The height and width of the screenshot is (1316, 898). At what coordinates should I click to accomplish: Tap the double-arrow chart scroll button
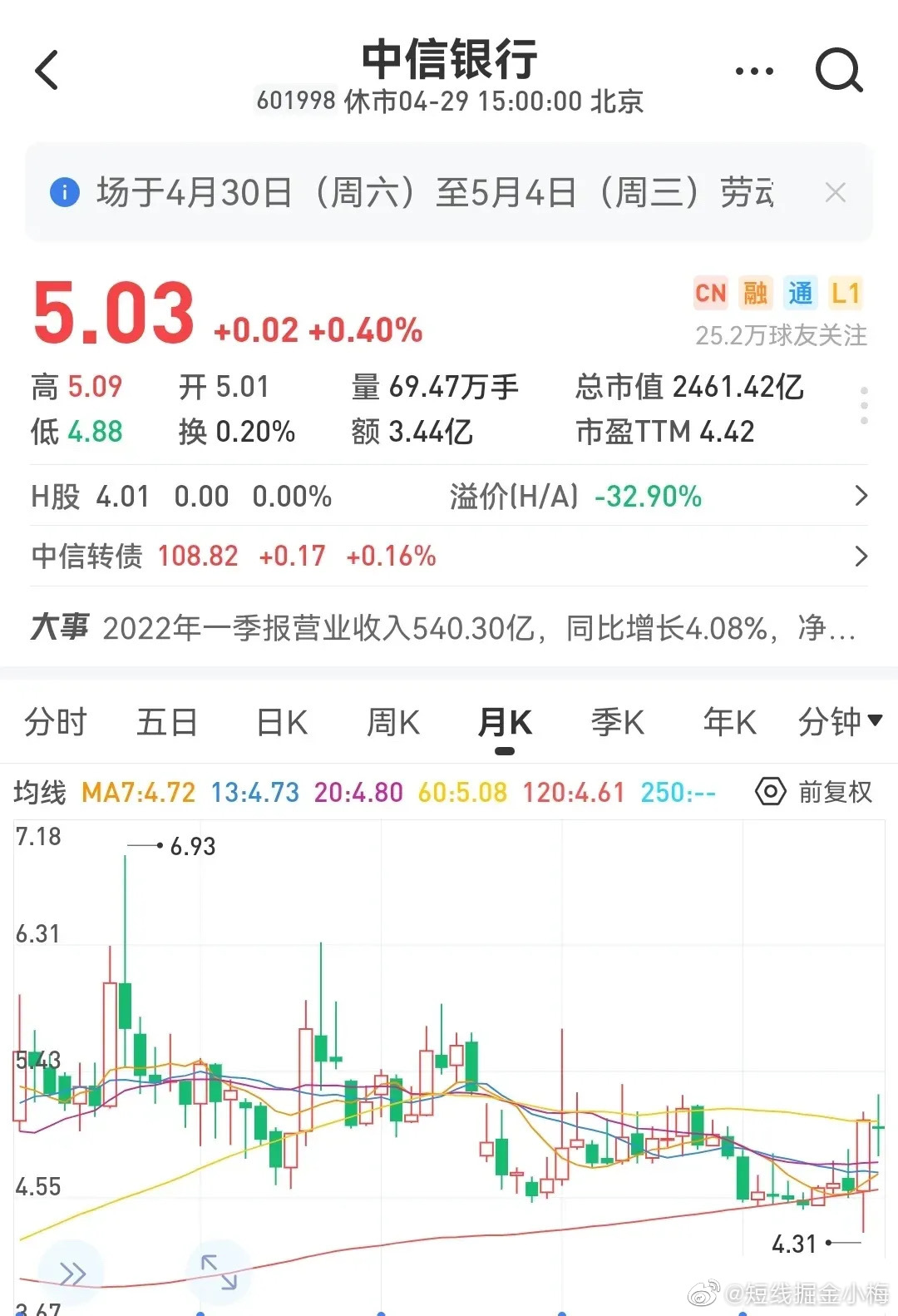(x=72, y=1273)
